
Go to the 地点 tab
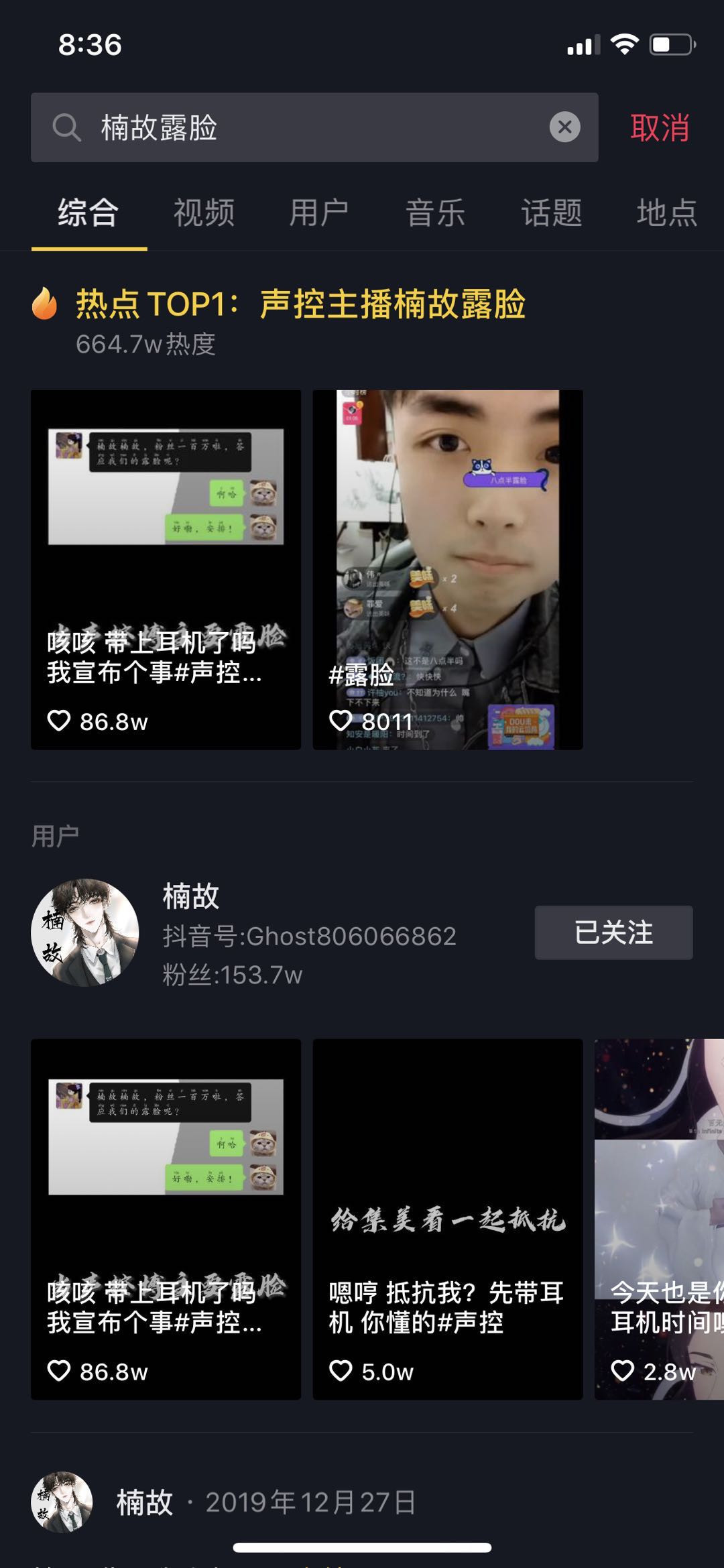coord(666,213)
